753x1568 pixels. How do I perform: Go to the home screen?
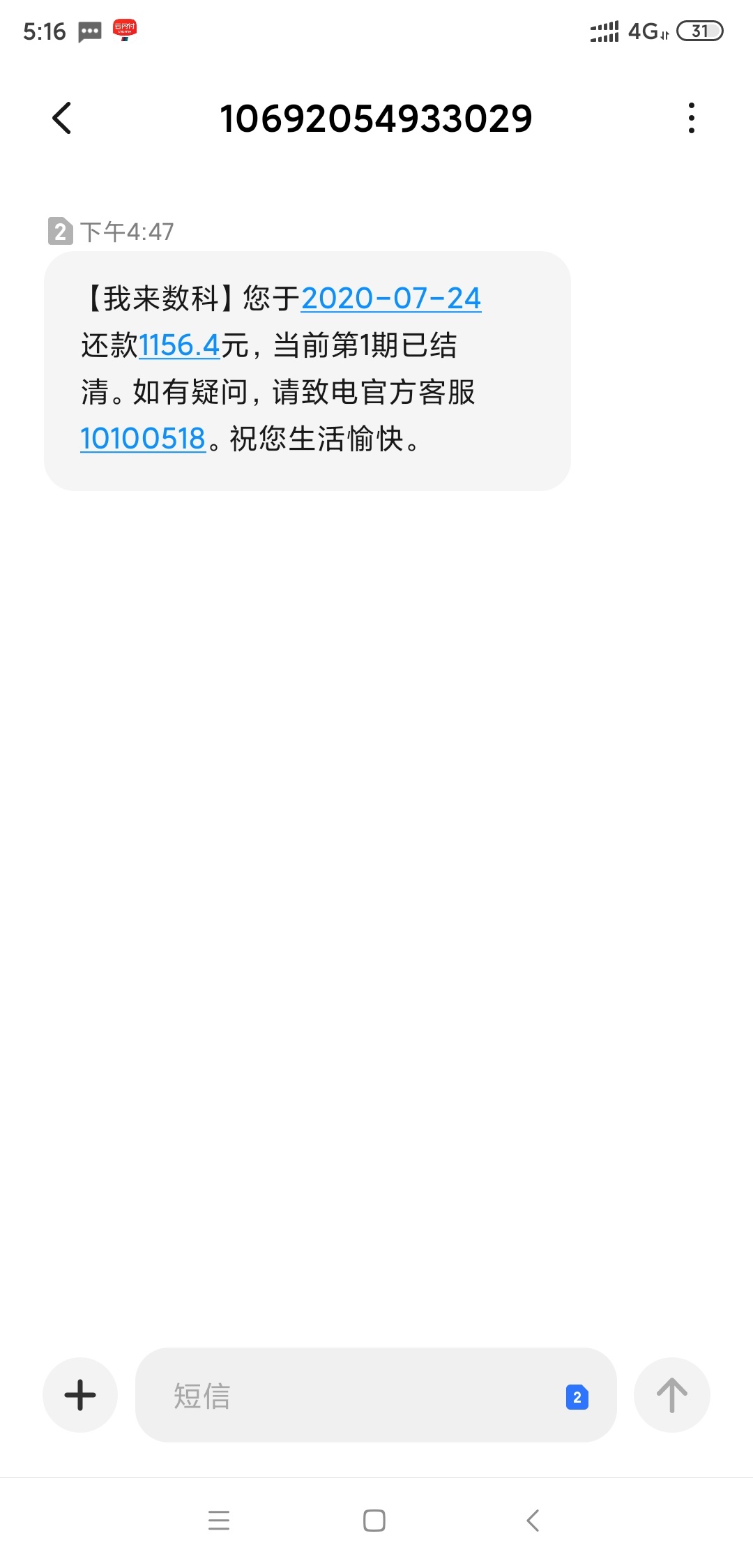[x=374, y=1521]
